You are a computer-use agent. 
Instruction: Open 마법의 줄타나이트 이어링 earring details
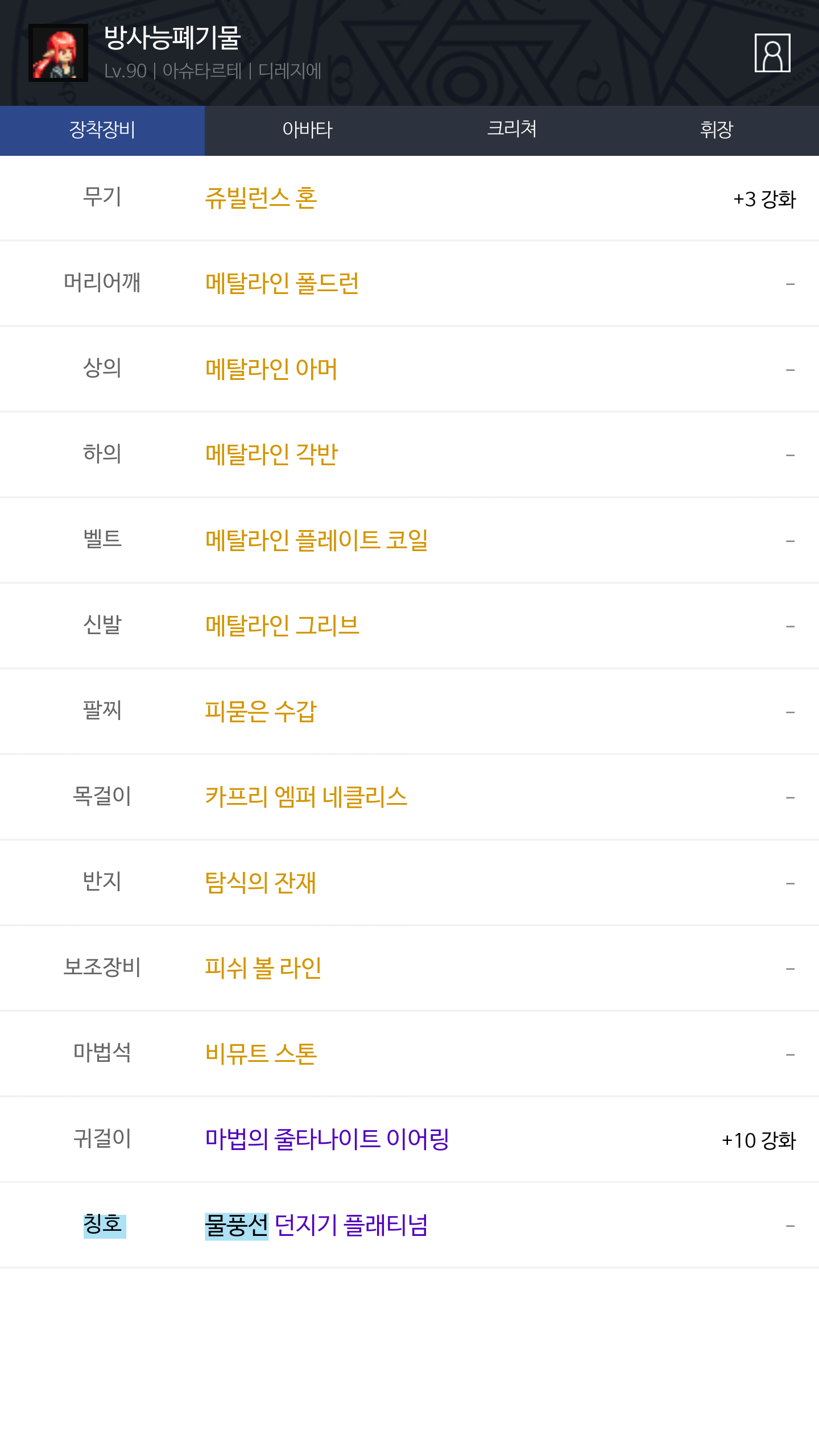(x=327, y=1139)
